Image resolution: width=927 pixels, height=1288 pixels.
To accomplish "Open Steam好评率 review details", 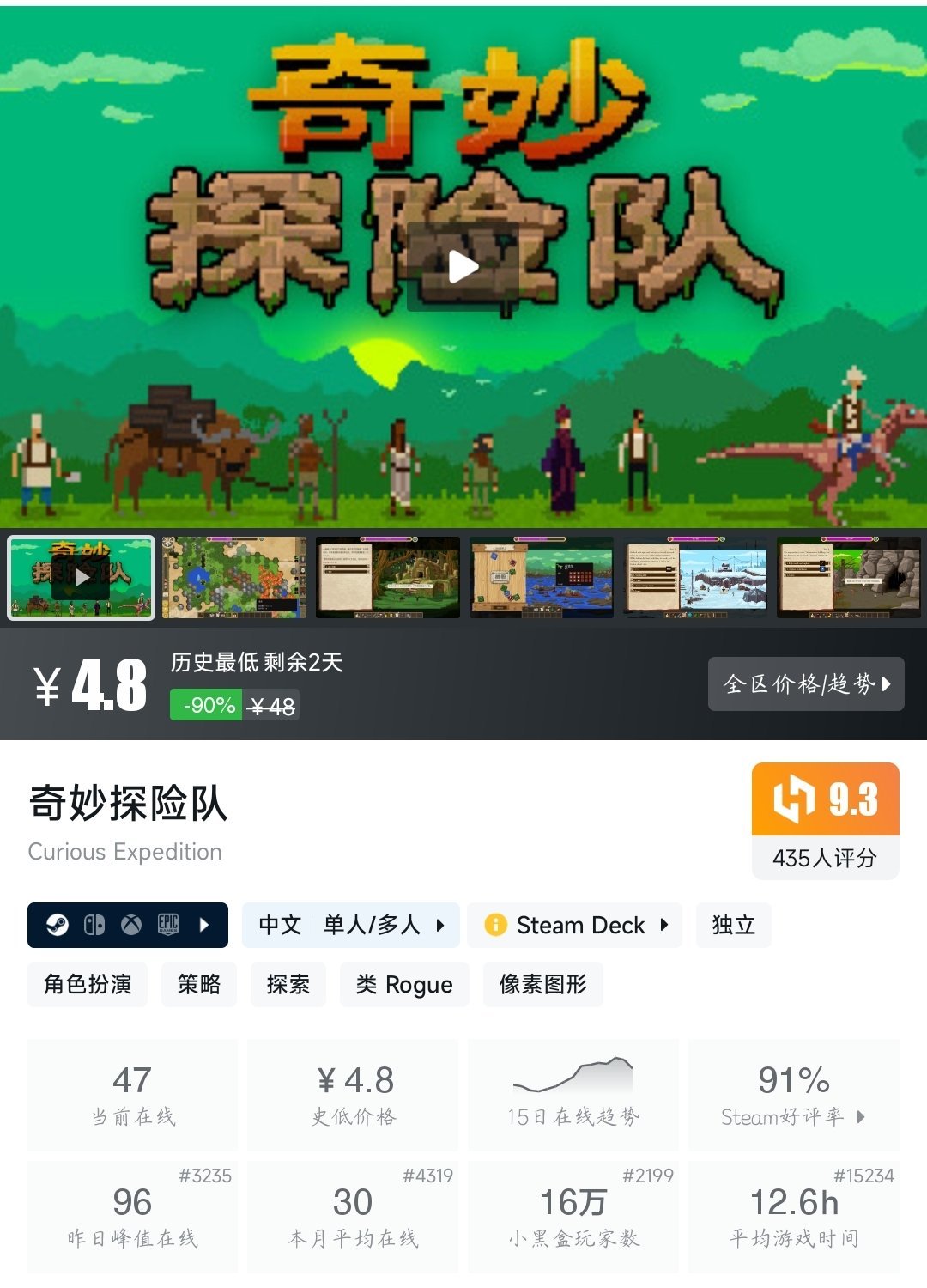I will (x=794, y=1095).
